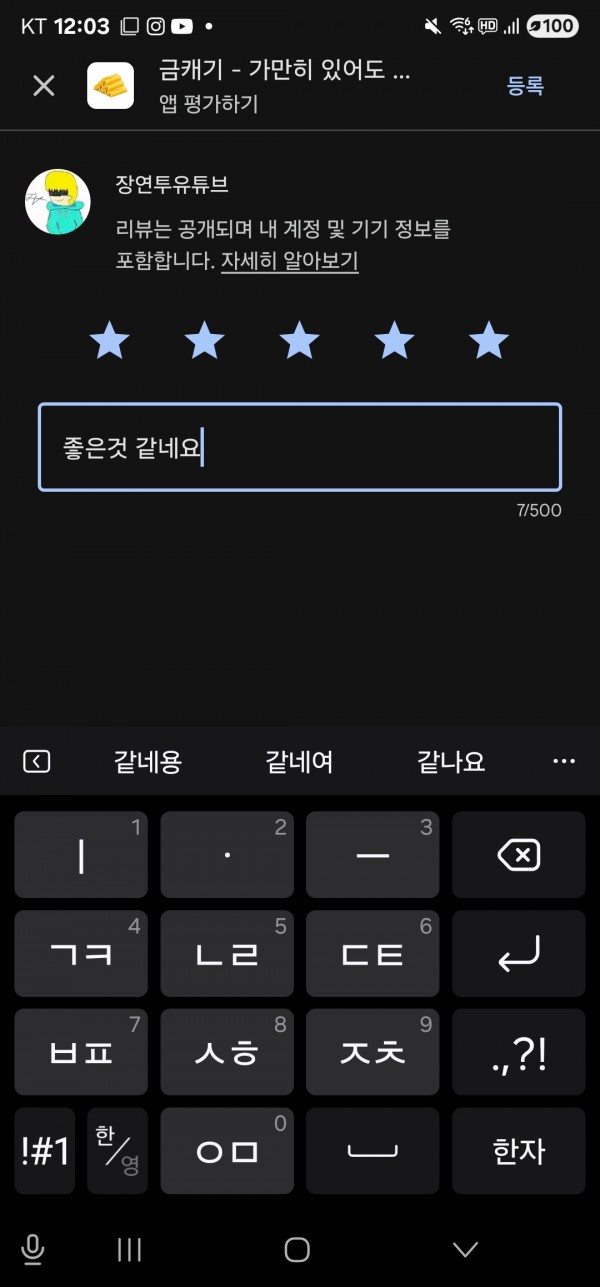Open more keyboard suggestions menu
The height and width of the screenshot is (1287, 600).
coord(564,762)
